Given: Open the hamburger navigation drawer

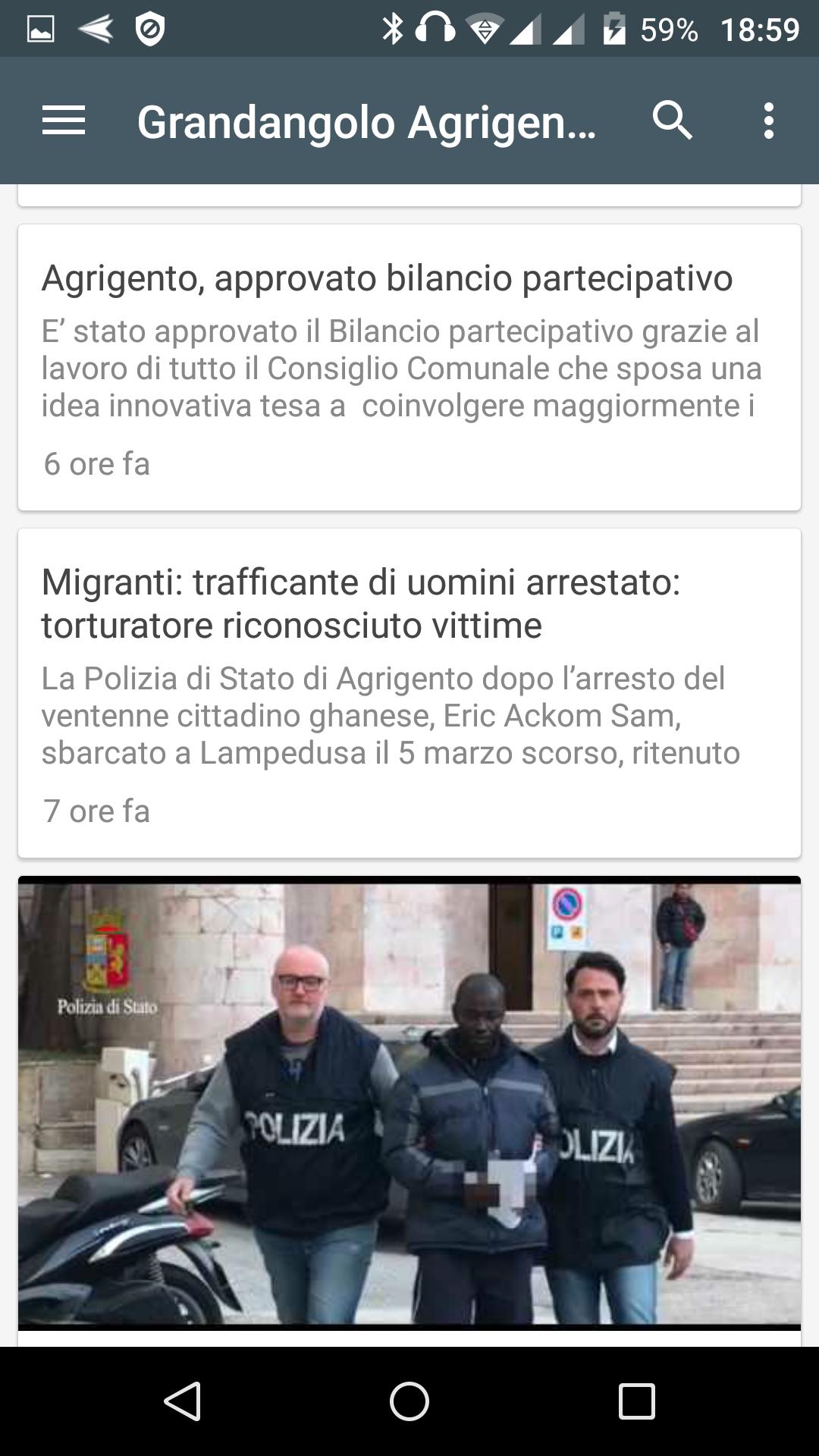Looking at the screenshot, I should [x=64, y=121].
